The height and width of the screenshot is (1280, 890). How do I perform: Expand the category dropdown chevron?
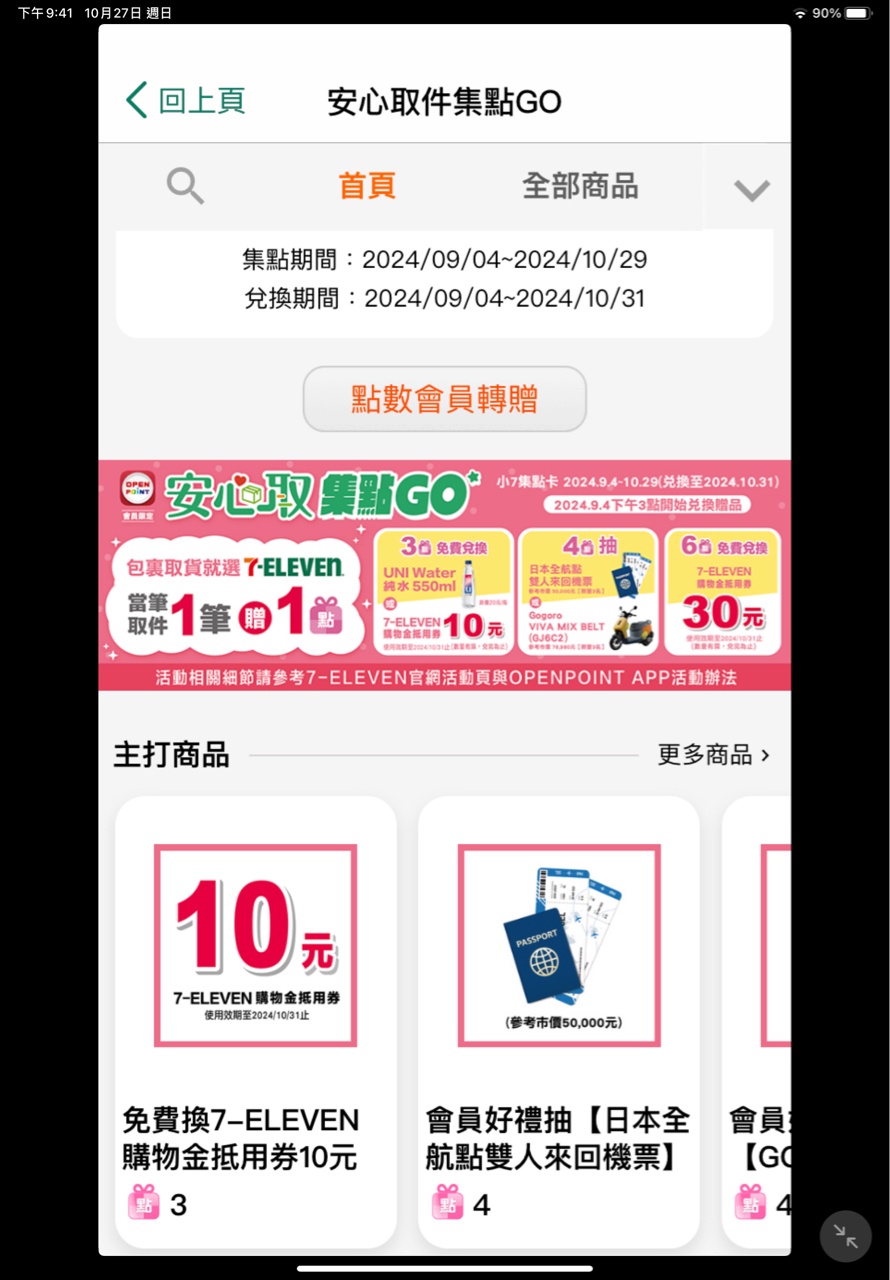751,190
